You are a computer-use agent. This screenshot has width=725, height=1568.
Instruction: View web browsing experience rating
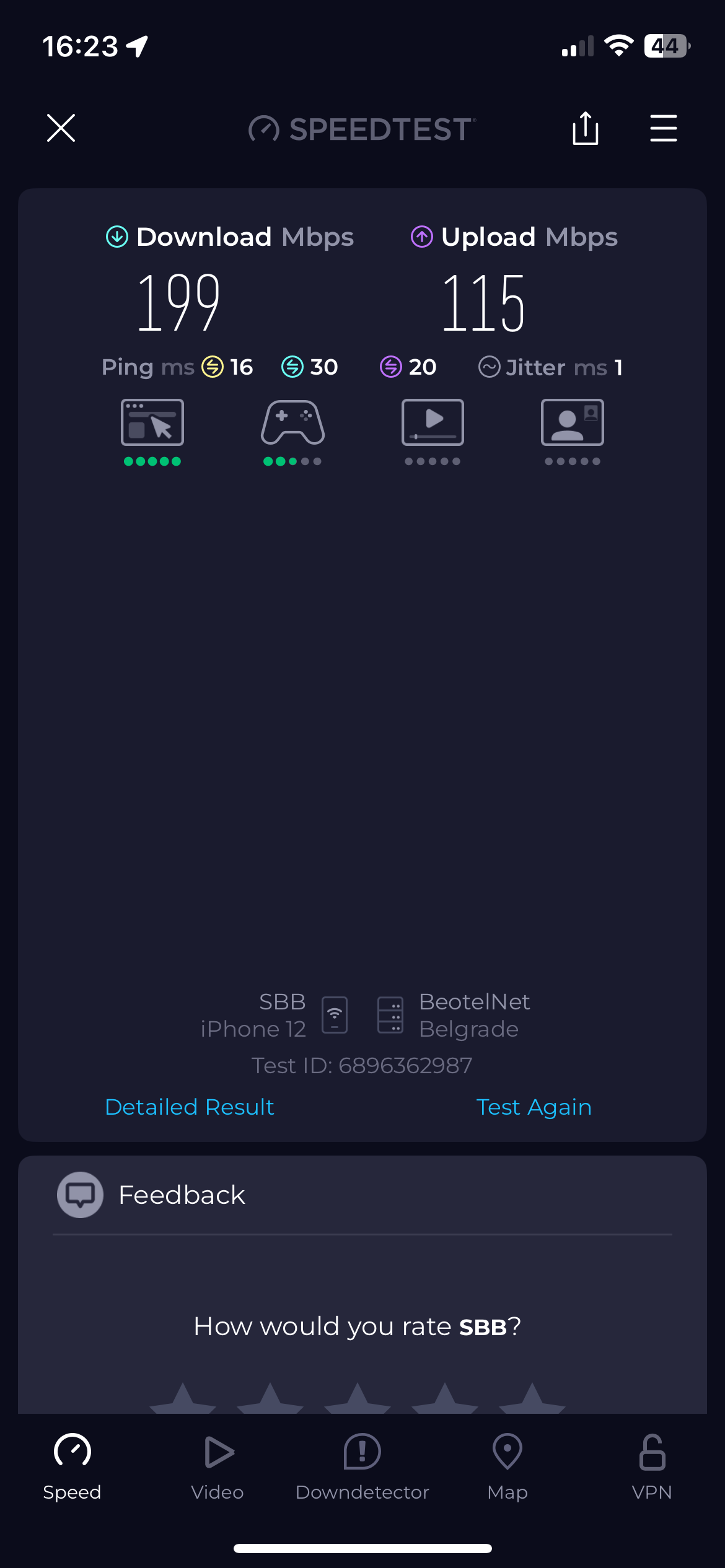tap(152, 423)
